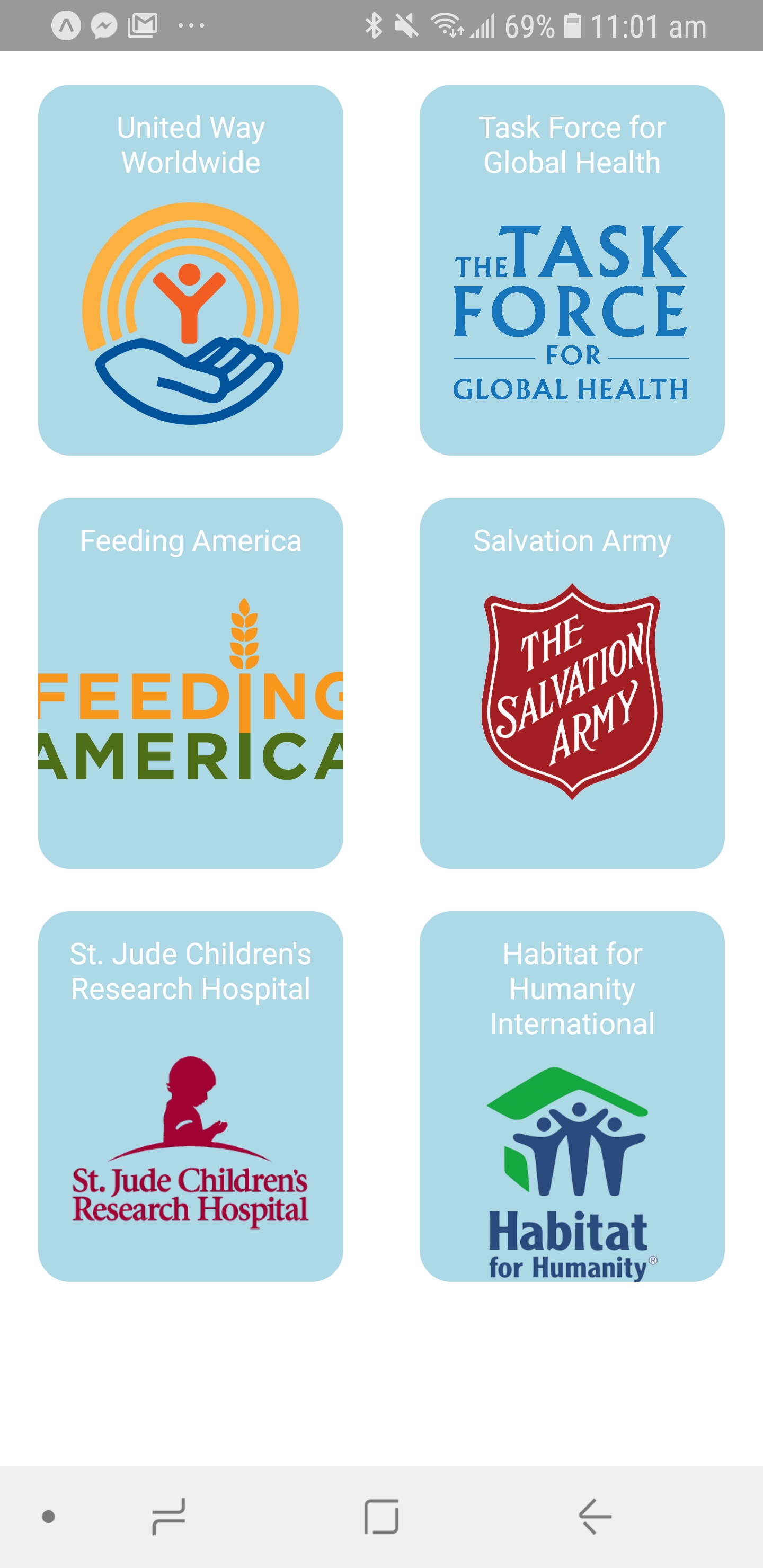The image size is (763, 1568).
Task: Show recent apps from the navigation bar
Action: point(168,1516)
